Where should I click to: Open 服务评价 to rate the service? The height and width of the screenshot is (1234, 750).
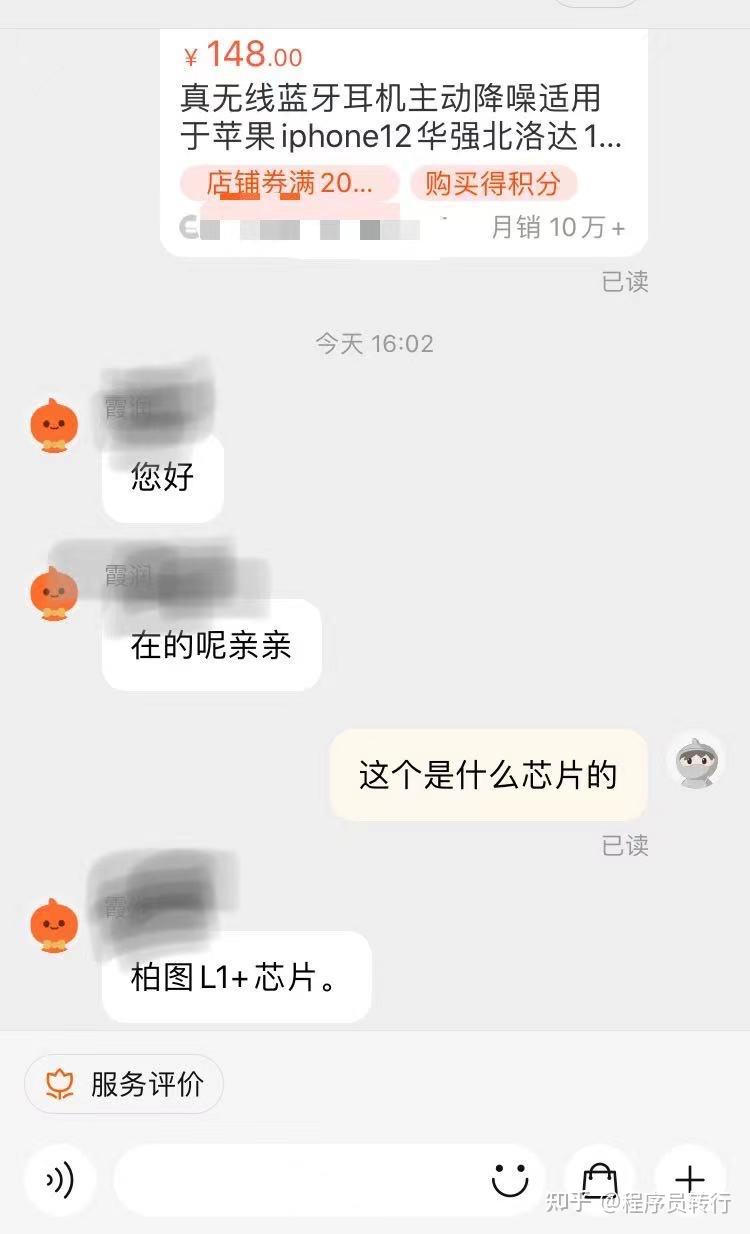pos(124,1084)
